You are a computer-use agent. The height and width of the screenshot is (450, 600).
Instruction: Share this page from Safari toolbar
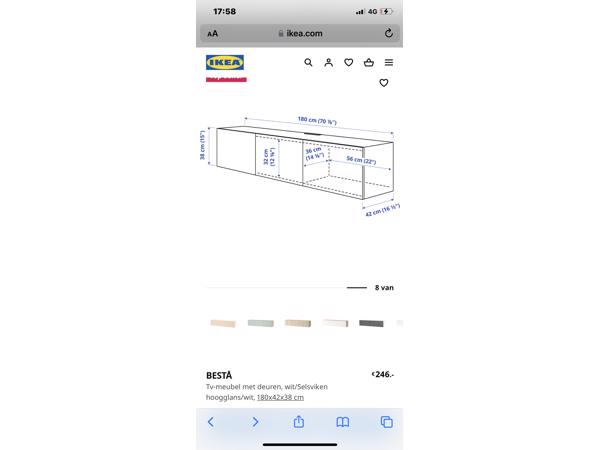coord(298,422)
